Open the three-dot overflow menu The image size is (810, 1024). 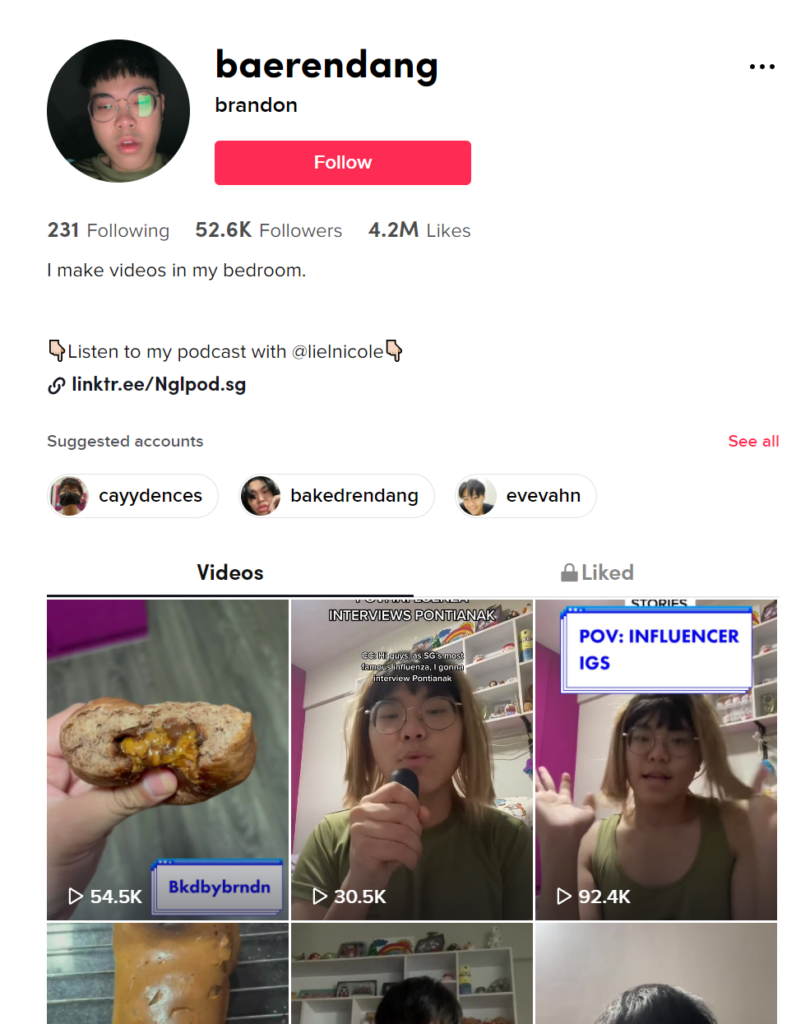point(761,67)
